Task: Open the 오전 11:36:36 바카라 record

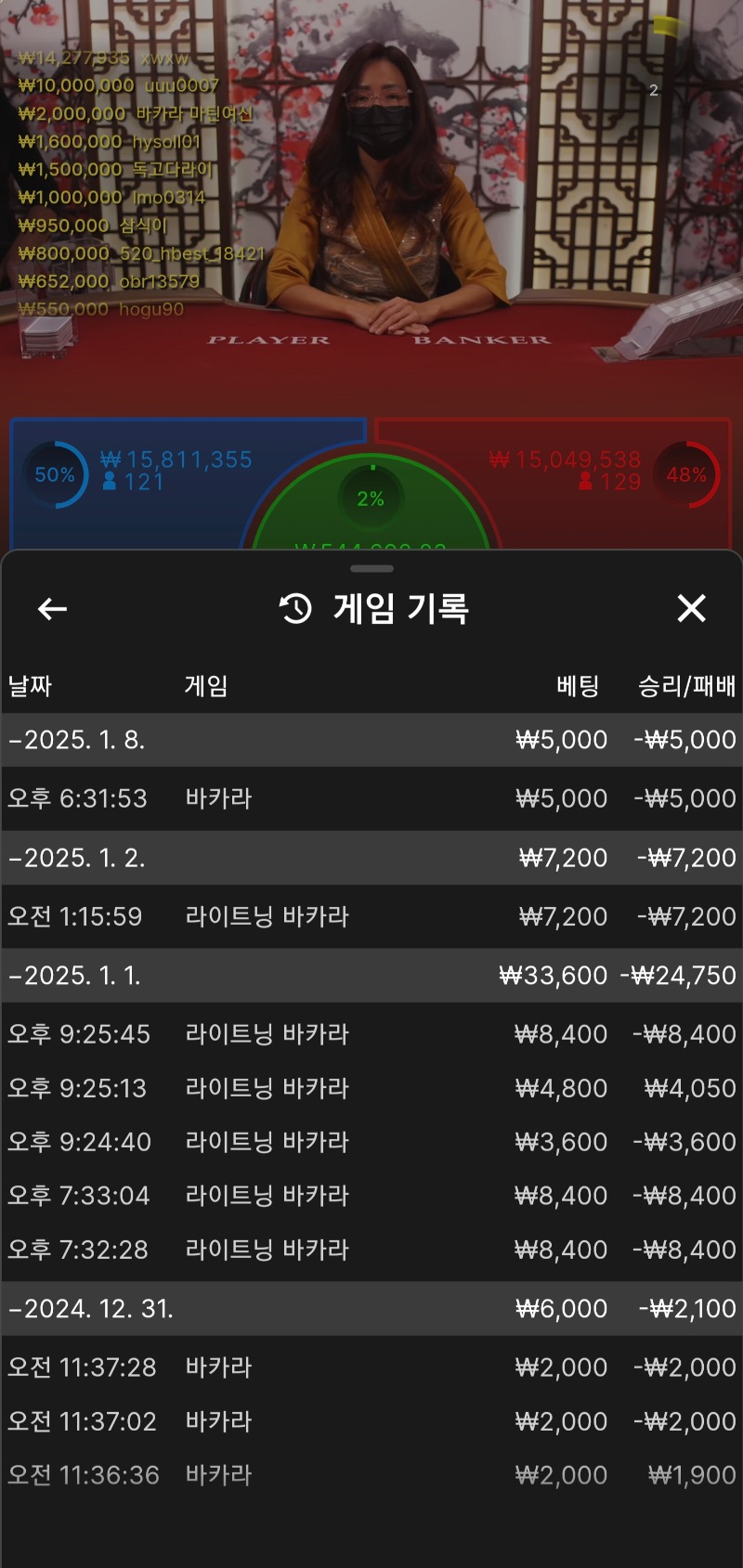Action: pyautogui.click(x=371, y=1475)
